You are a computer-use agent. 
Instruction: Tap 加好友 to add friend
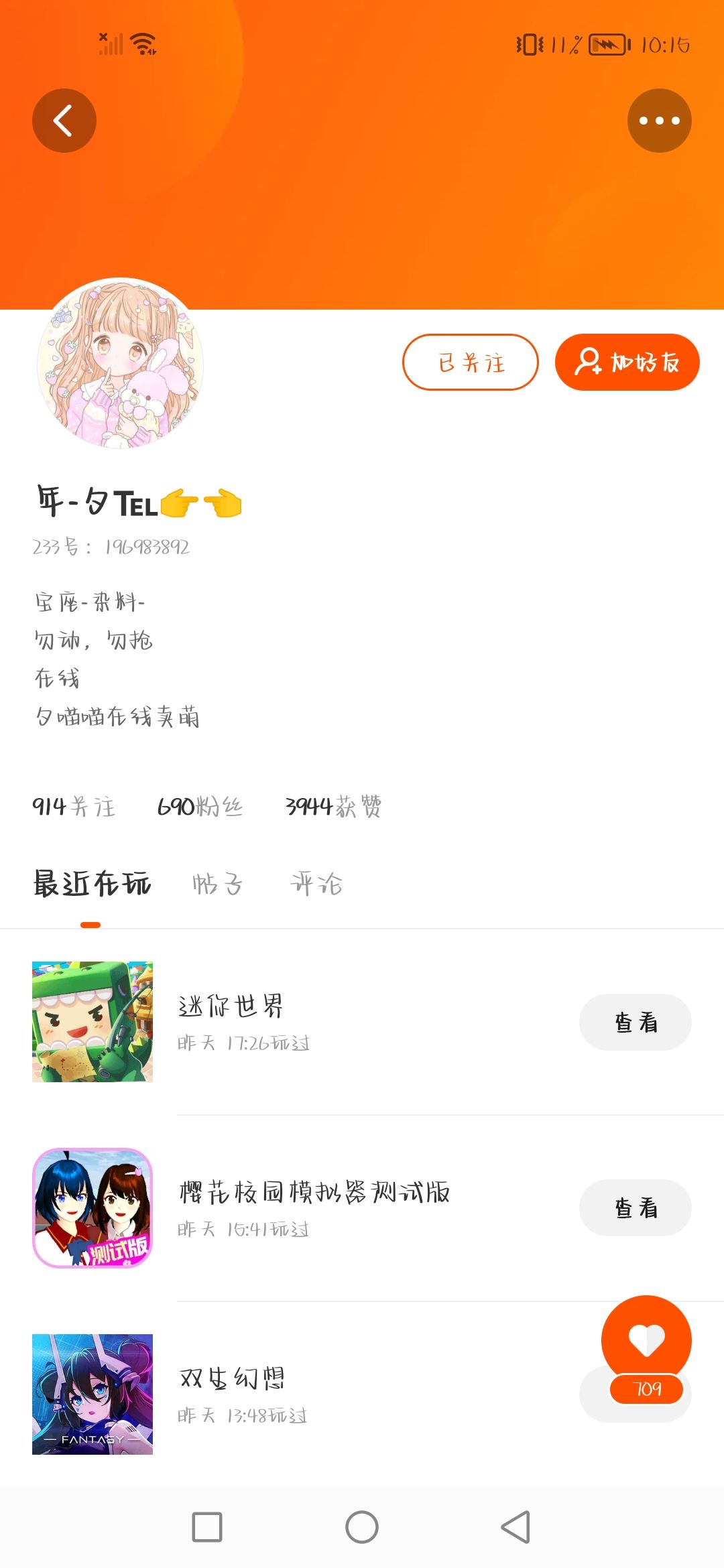(627, 363)
